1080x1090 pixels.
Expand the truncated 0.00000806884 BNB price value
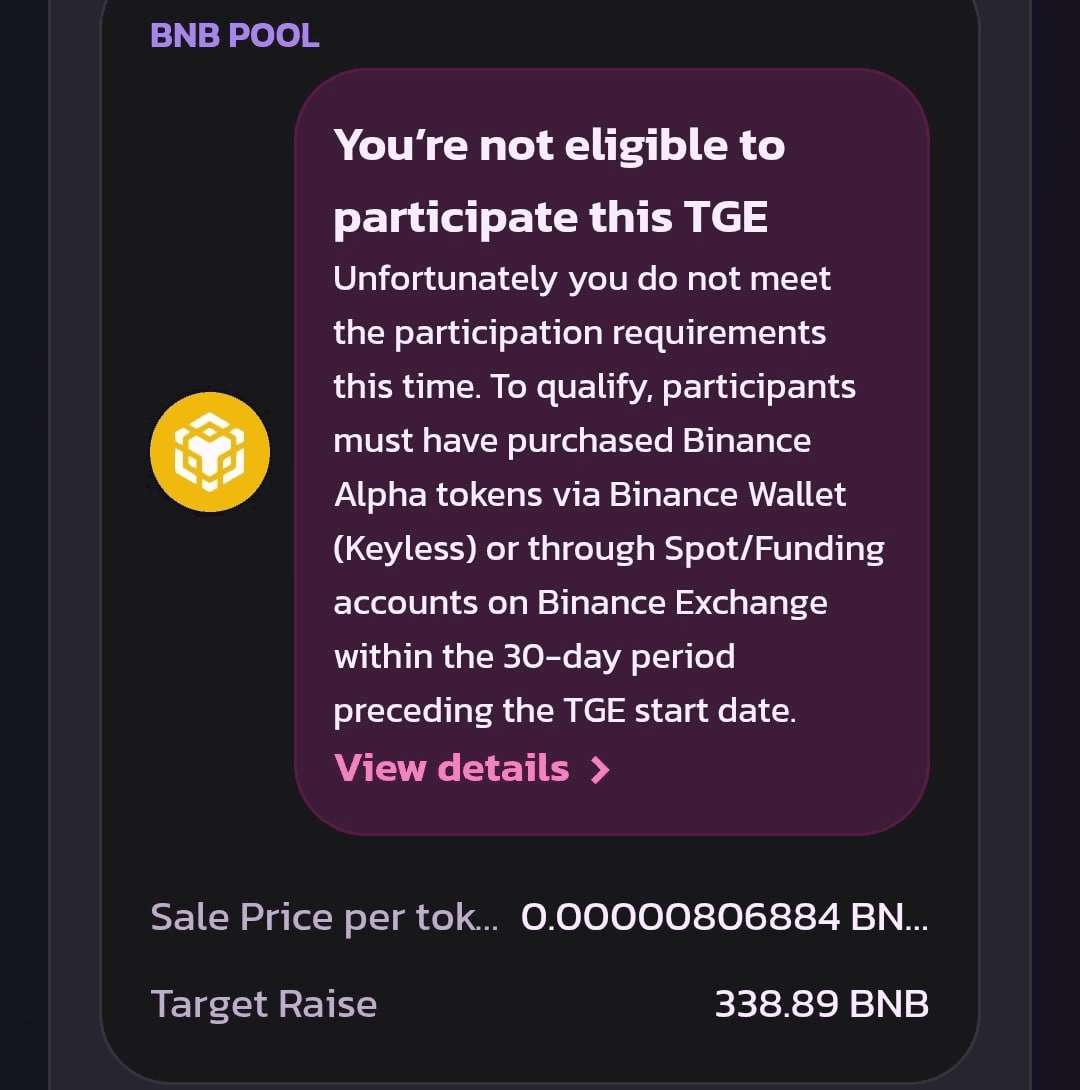pos(723,916)
